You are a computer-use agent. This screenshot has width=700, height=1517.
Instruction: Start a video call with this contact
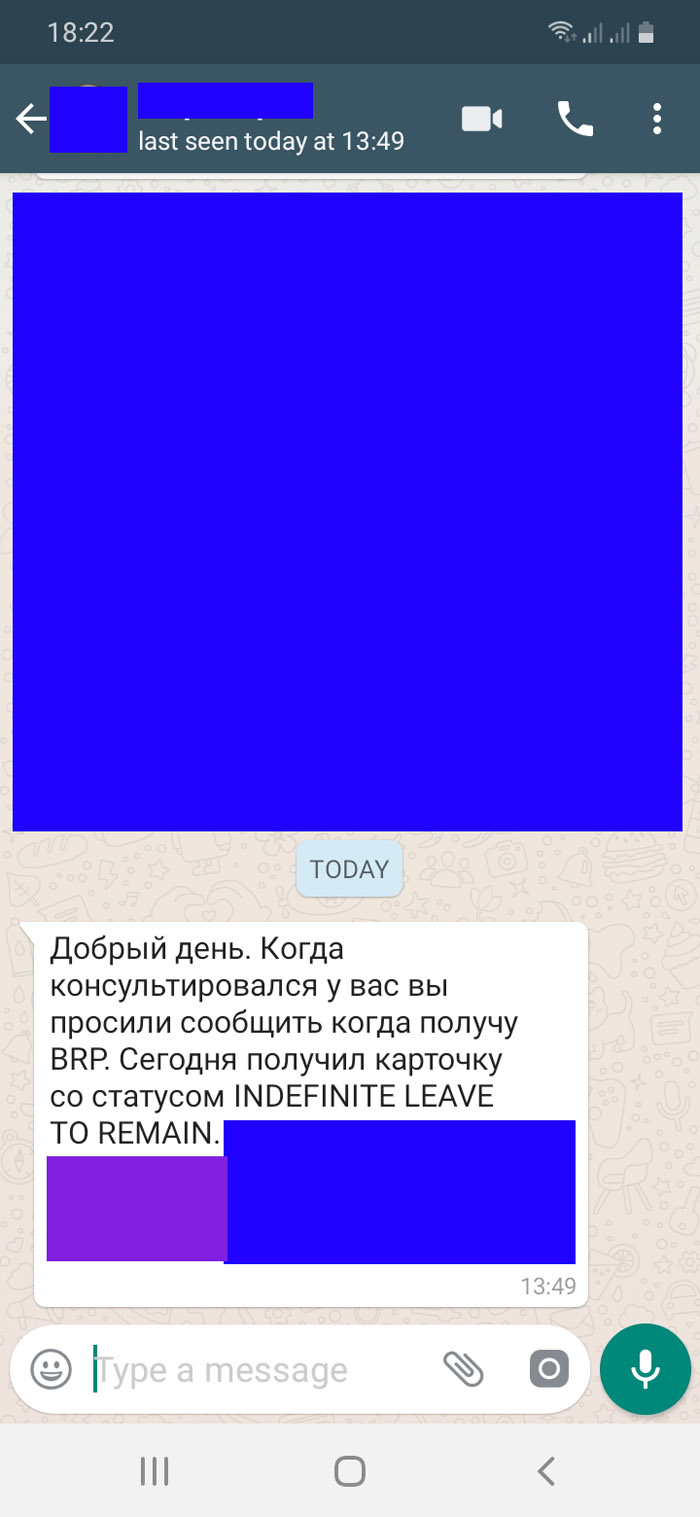pyautogui.click(x=481, y=120)
